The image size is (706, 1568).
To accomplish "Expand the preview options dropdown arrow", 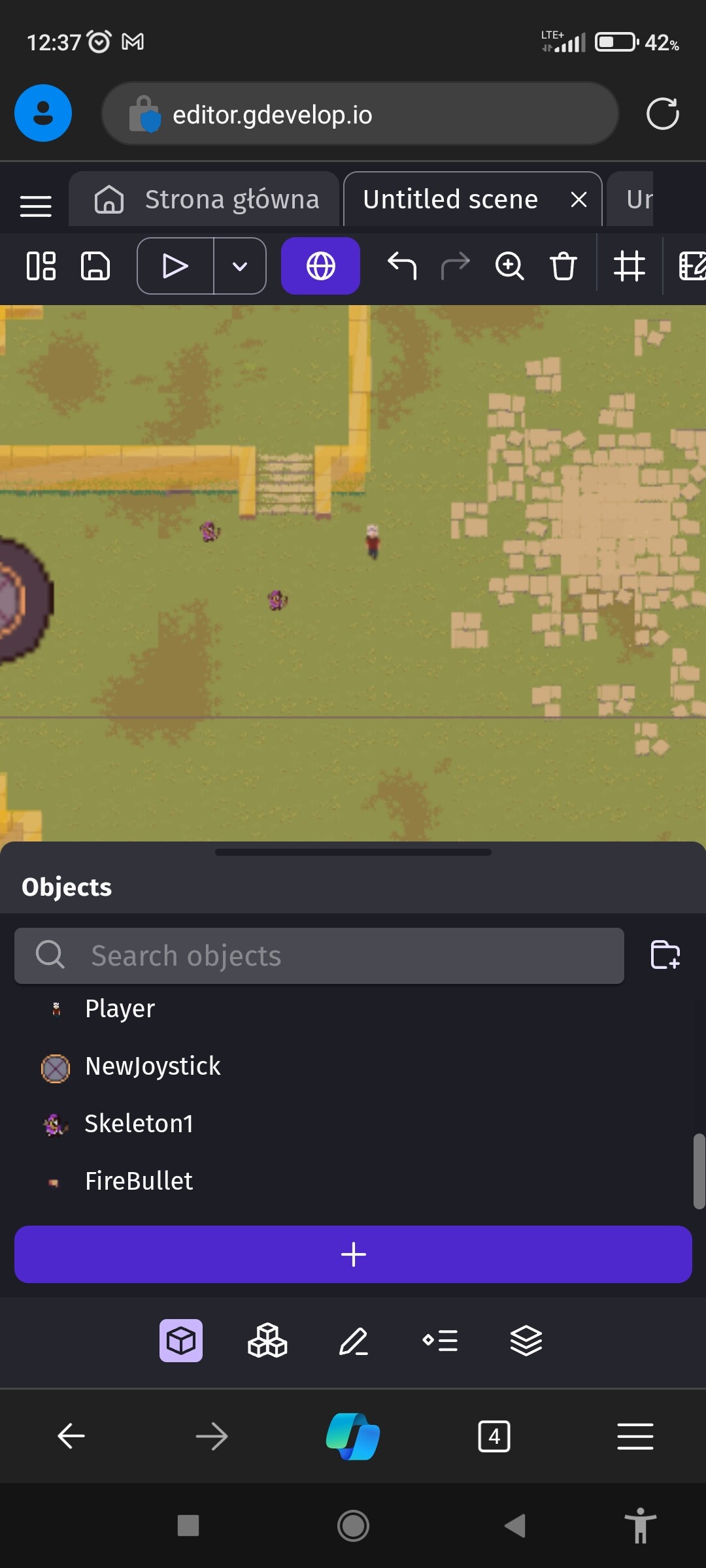I will 240,267.
